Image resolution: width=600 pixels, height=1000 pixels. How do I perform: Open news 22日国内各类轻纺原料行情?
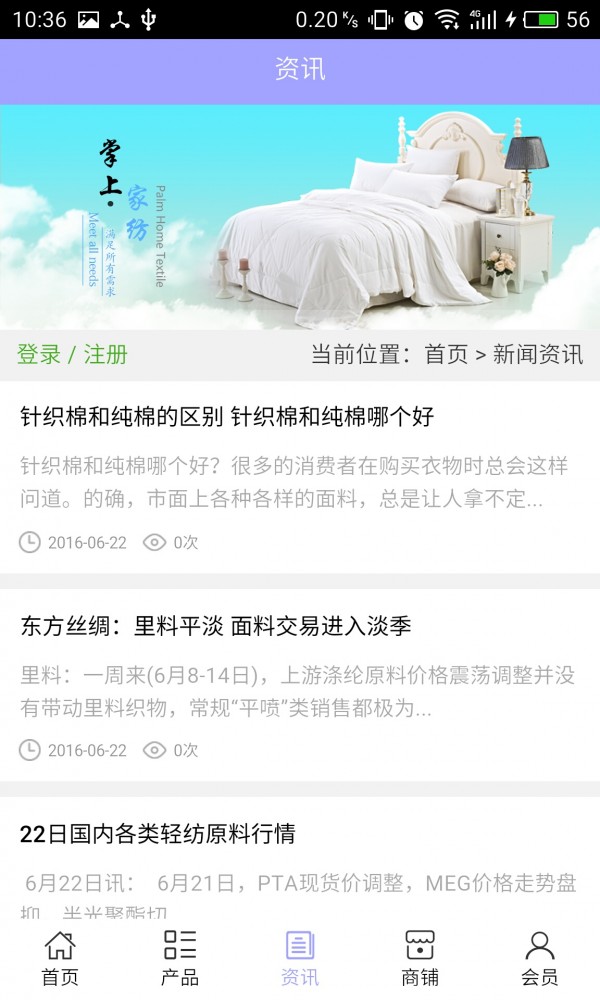click(x=158, y=834)
